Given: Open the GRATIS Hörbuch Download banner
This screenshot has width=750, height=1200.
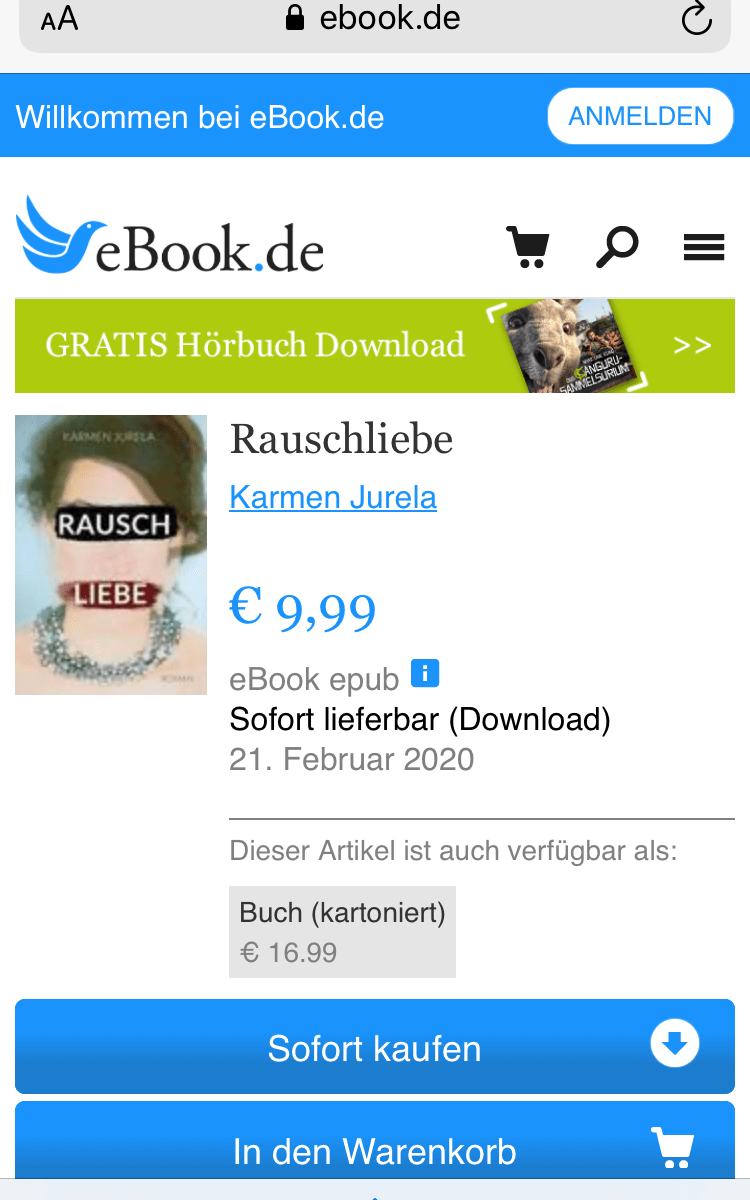Looking at the screenshot, I should pos(375,345).
